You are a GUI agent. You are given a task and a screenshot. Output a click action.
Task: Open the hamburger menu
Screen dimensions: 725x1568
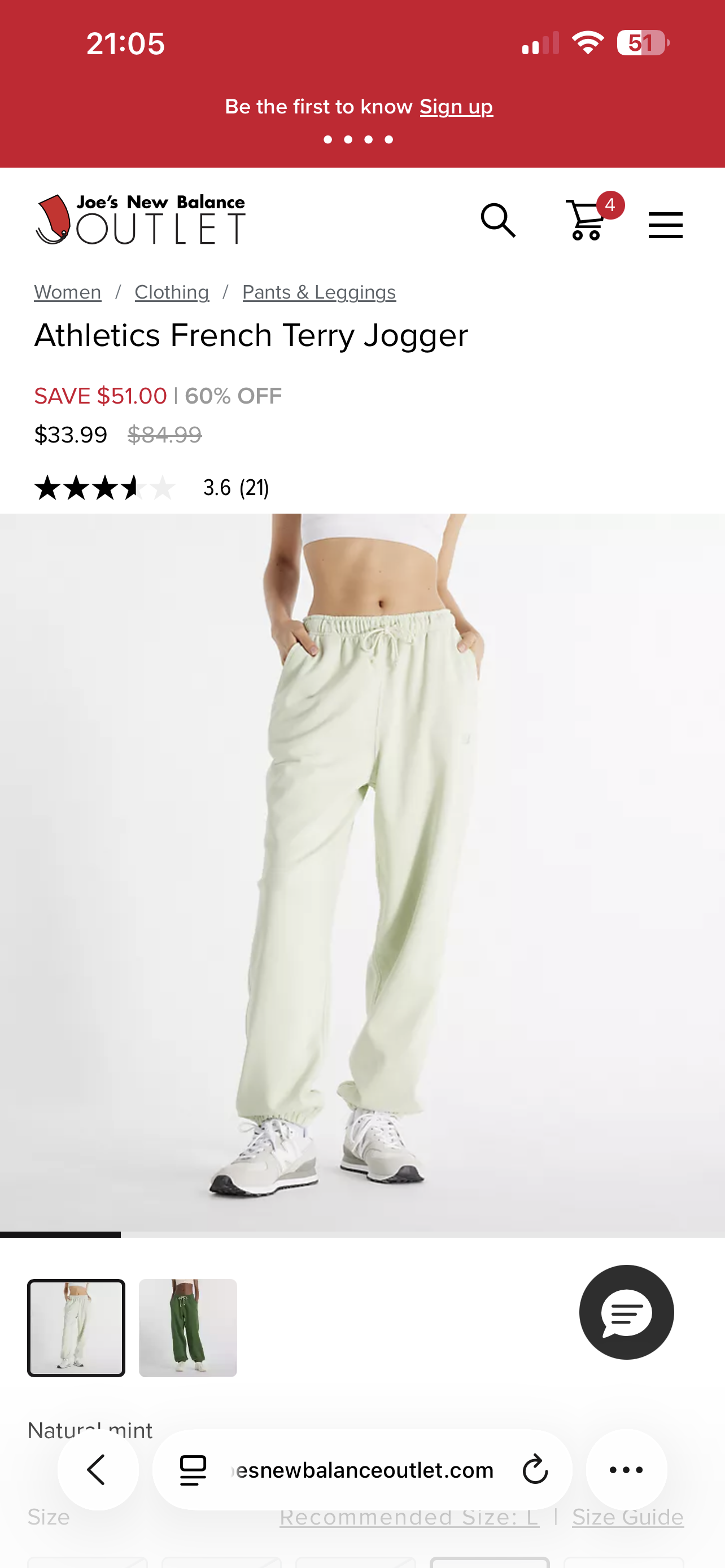point(665,225)
